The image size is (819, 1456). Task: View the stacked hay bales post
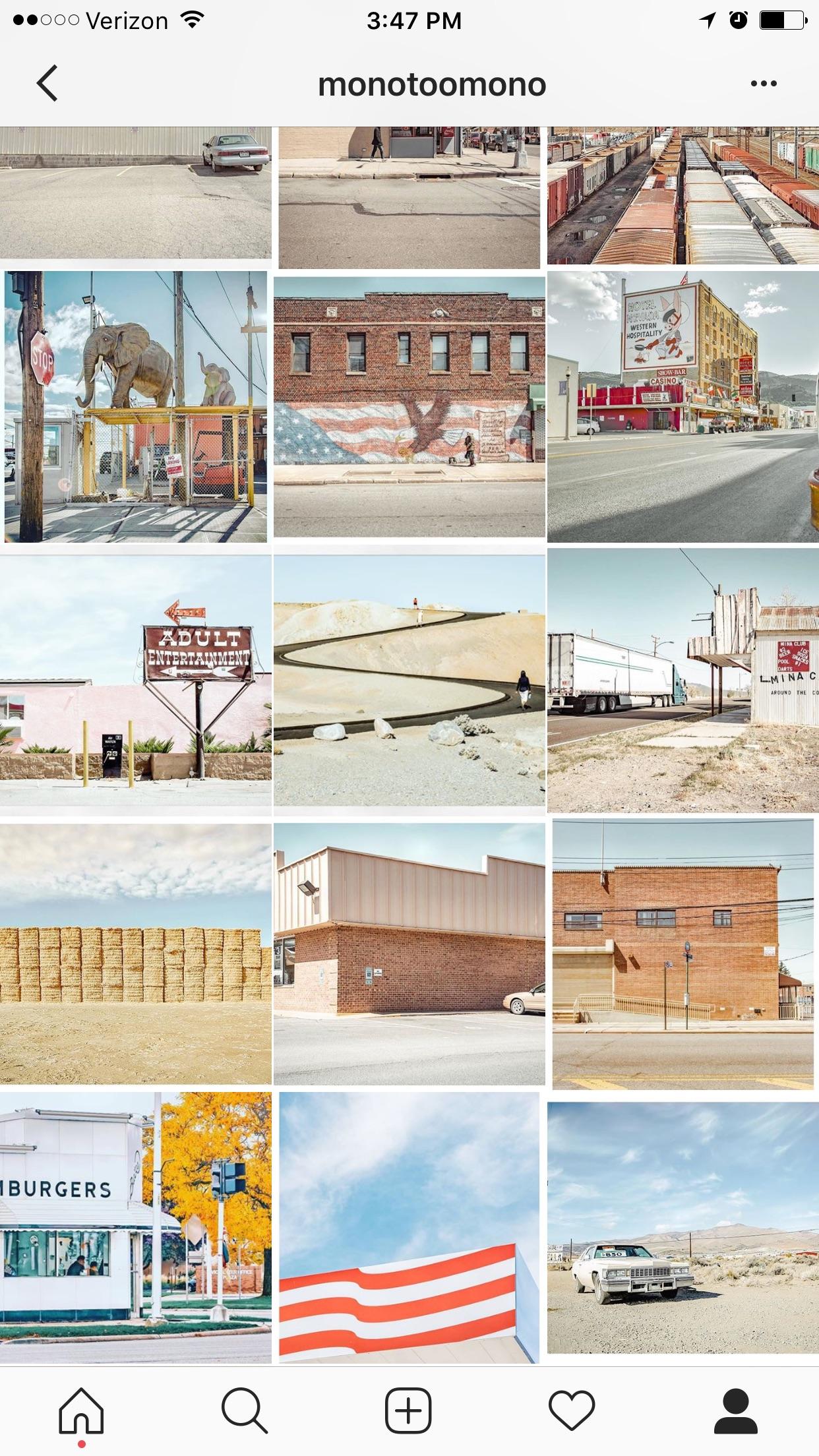coord(136,954)
